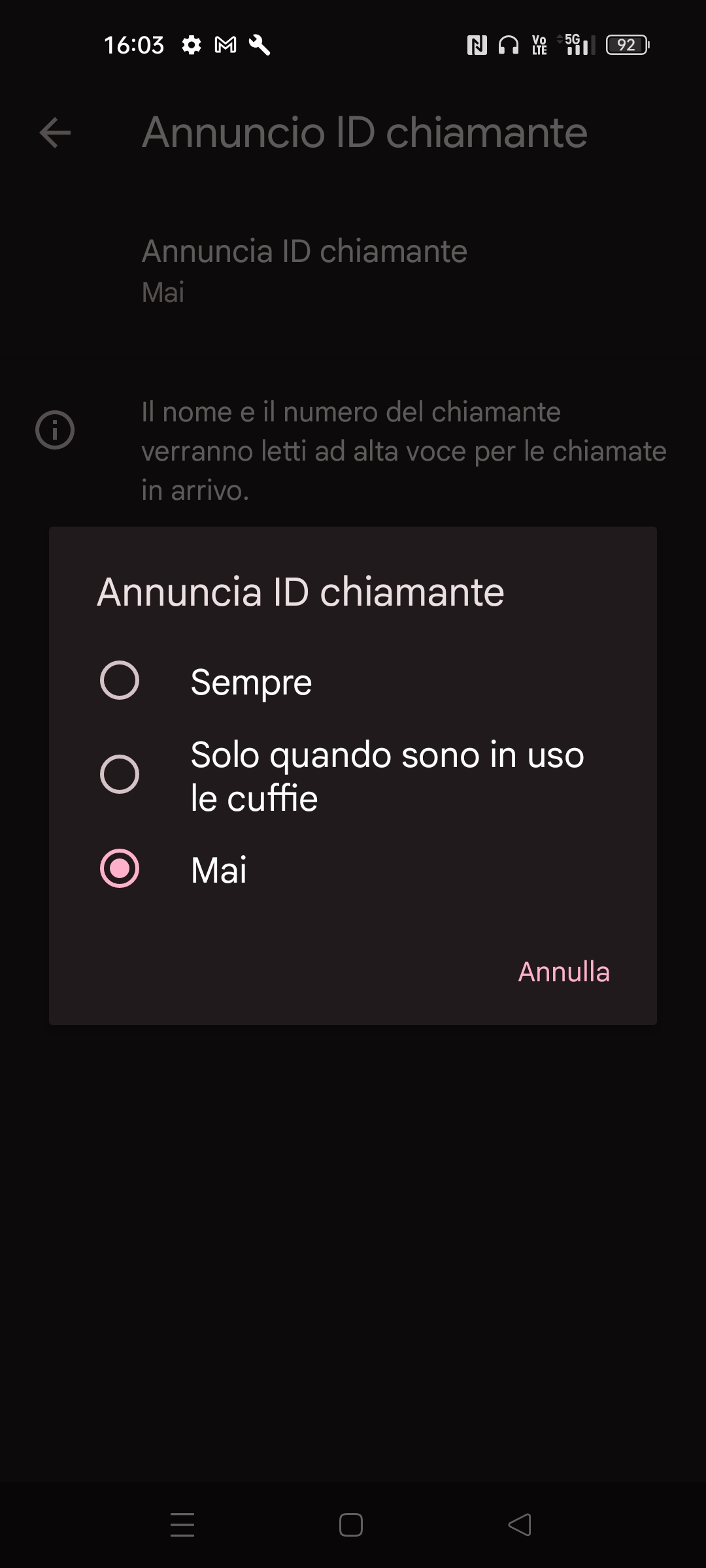The width and height of the screenshot is (706, 1568).
Task: Tap Annulla to dismiss the dialog
Action: pyautogui.click(x=564, y=973)
